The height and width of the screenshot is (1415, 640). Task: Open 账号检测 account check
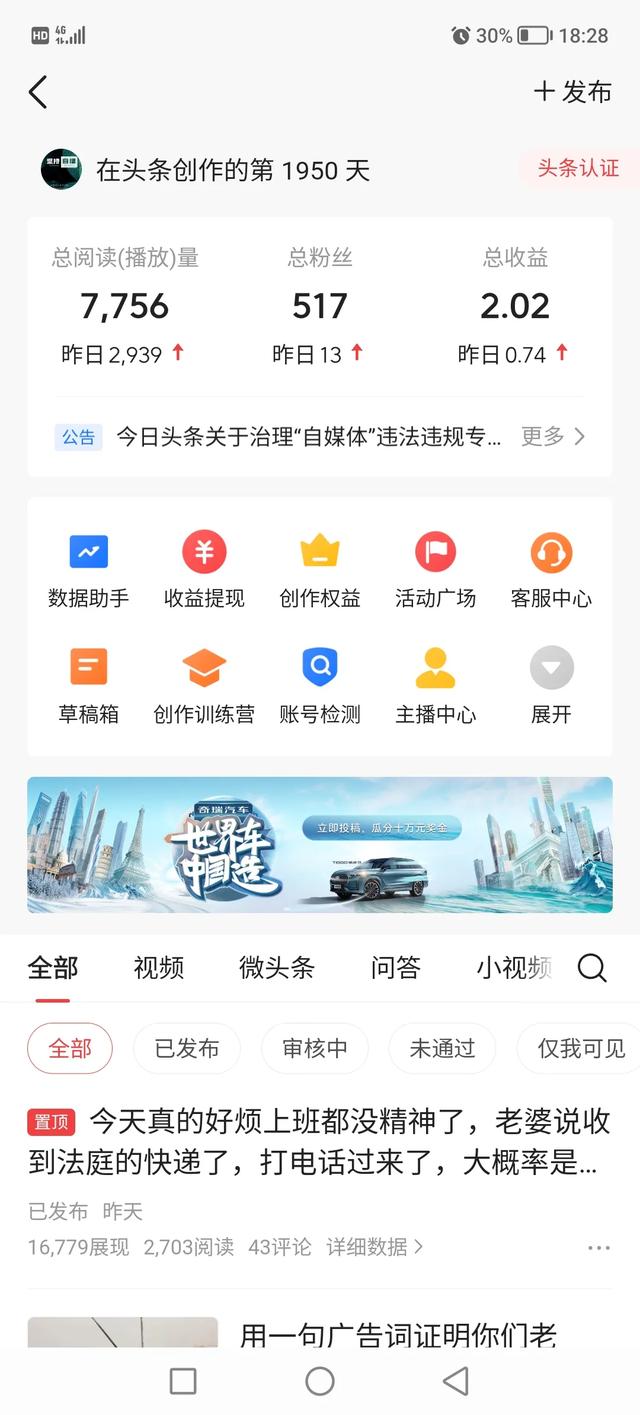(320, 686)
